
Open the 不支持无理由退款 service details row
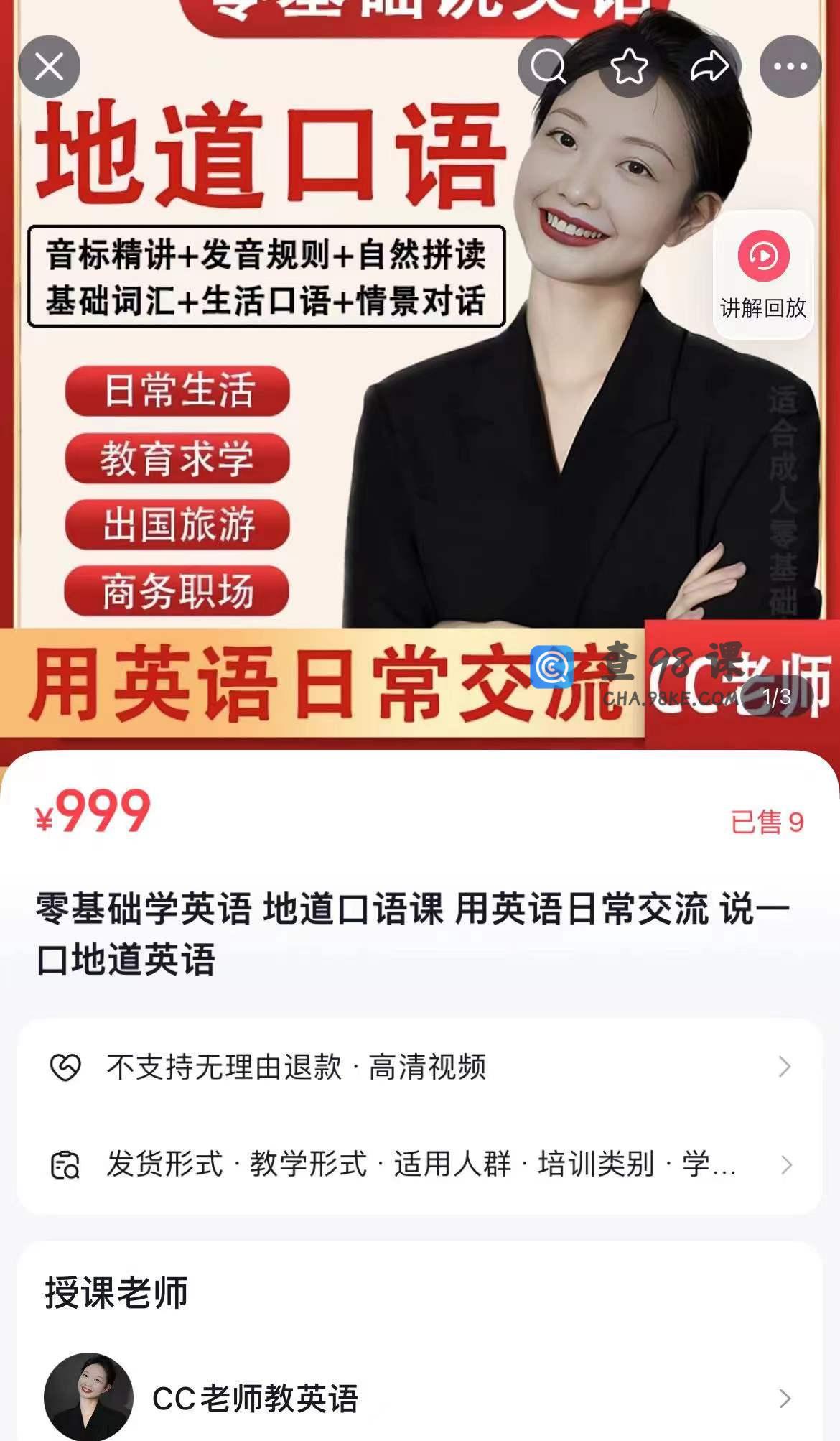420,1067
